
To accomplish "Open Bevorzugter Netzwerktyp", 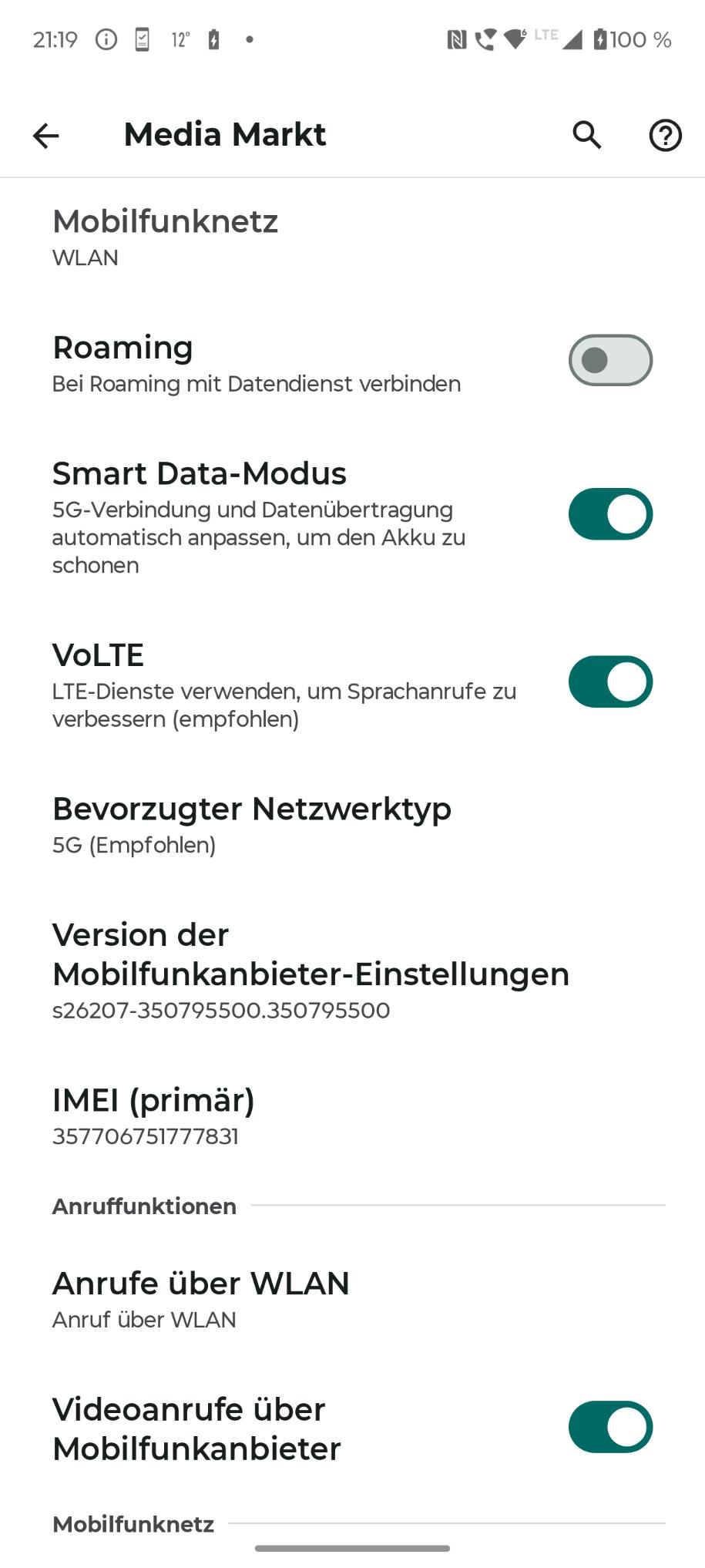I will [352, 825].
